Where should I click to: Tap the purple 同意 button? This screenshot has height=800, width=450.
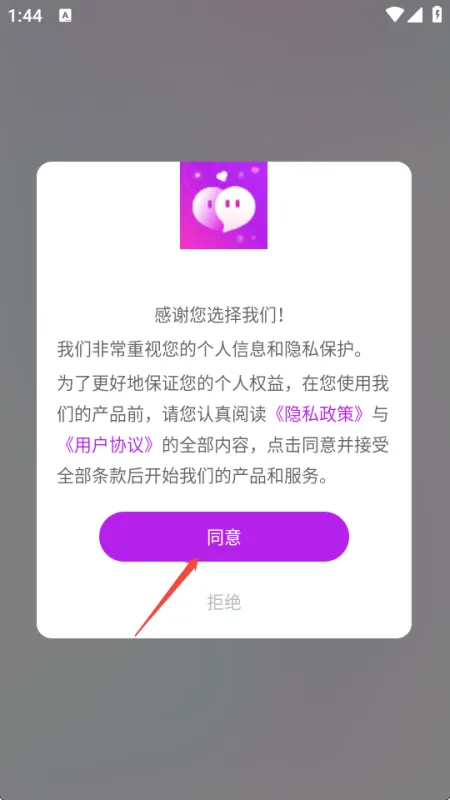point(224,537)
